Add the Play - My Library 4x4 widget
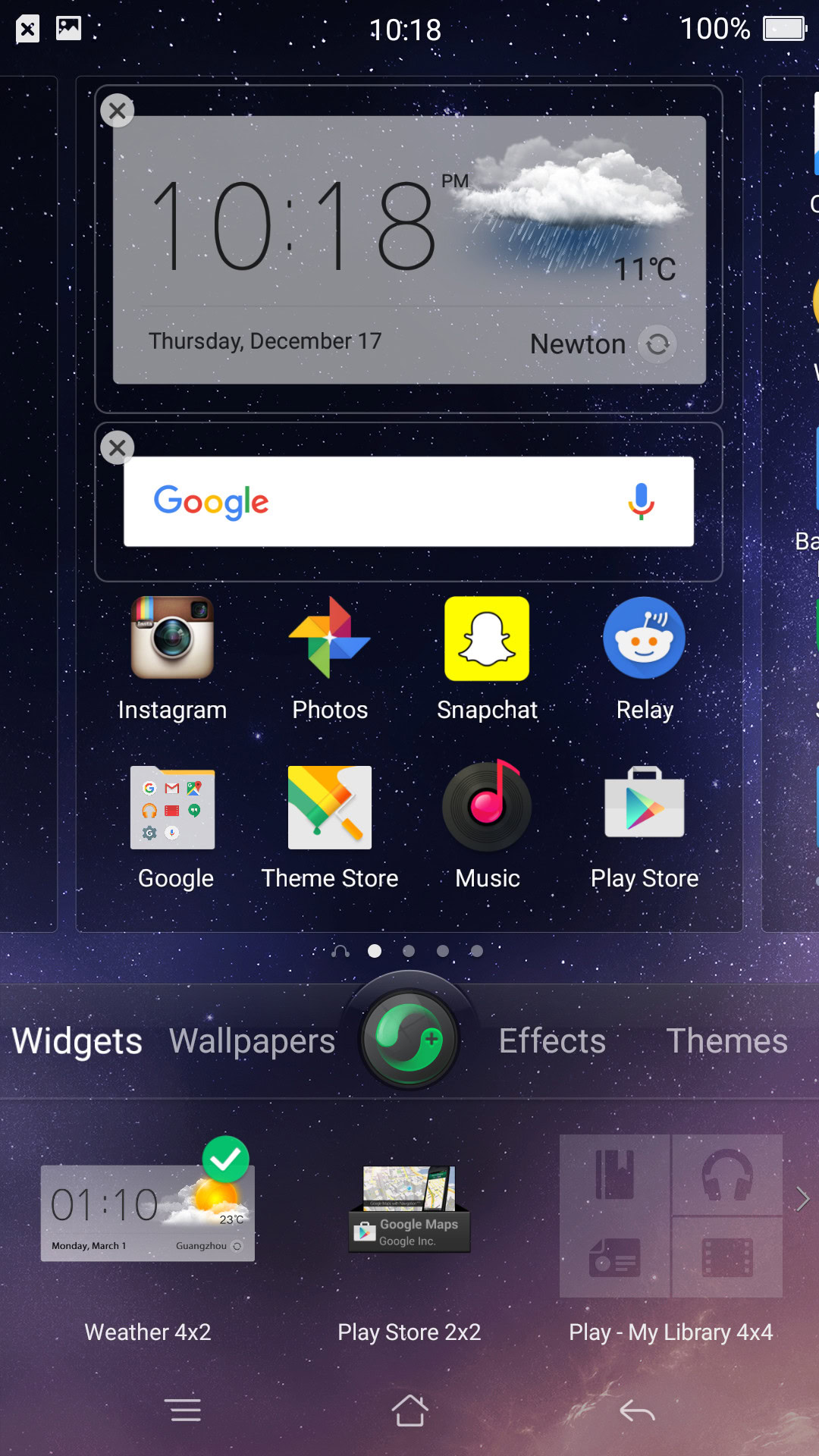Image resolution: width=819 pixels, height=1456 pixels. [x=671, y=1216]
